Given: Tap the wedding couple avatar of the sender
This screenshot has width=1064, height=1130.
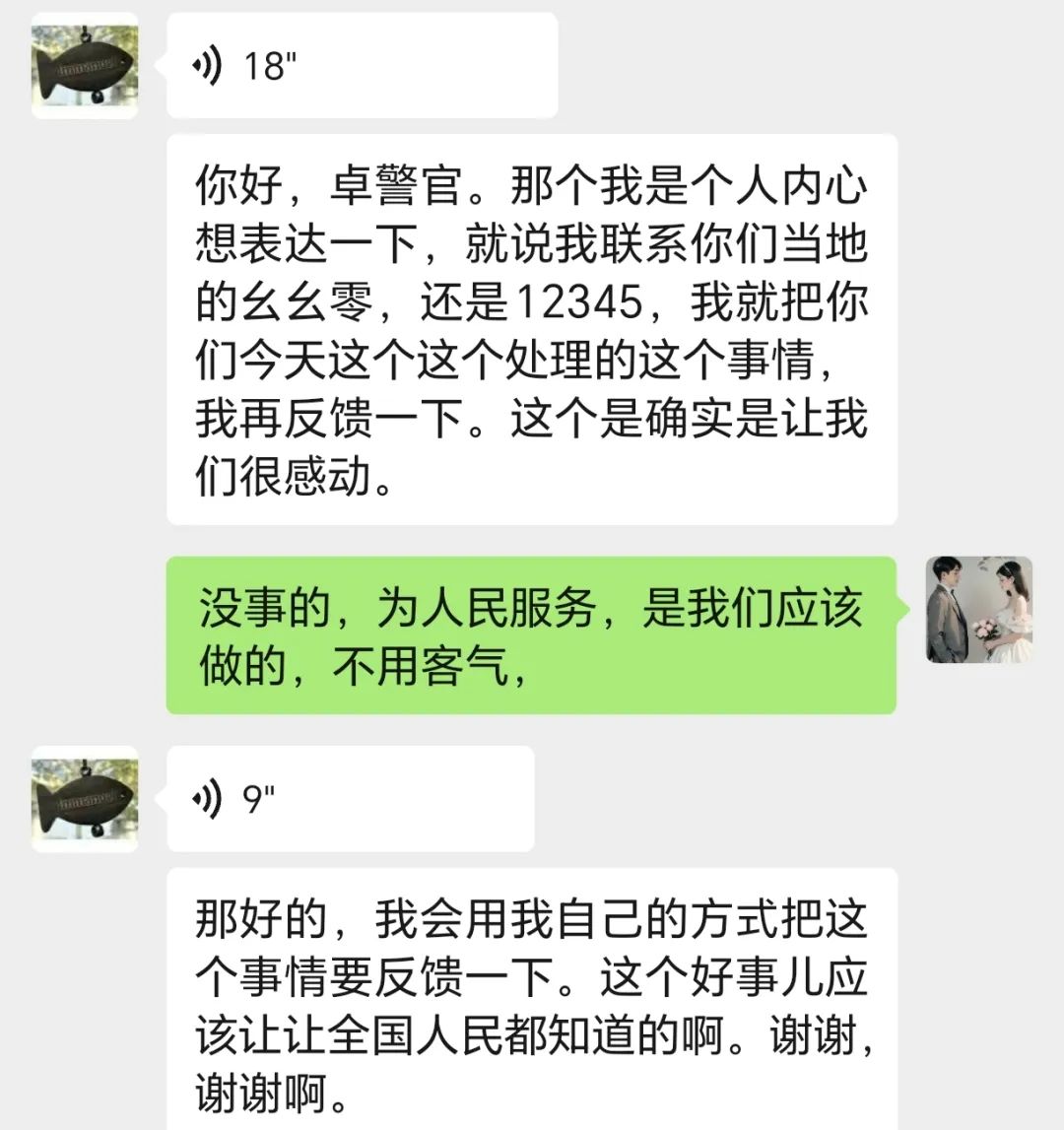Looking at the screenshot, I should 978,610.
